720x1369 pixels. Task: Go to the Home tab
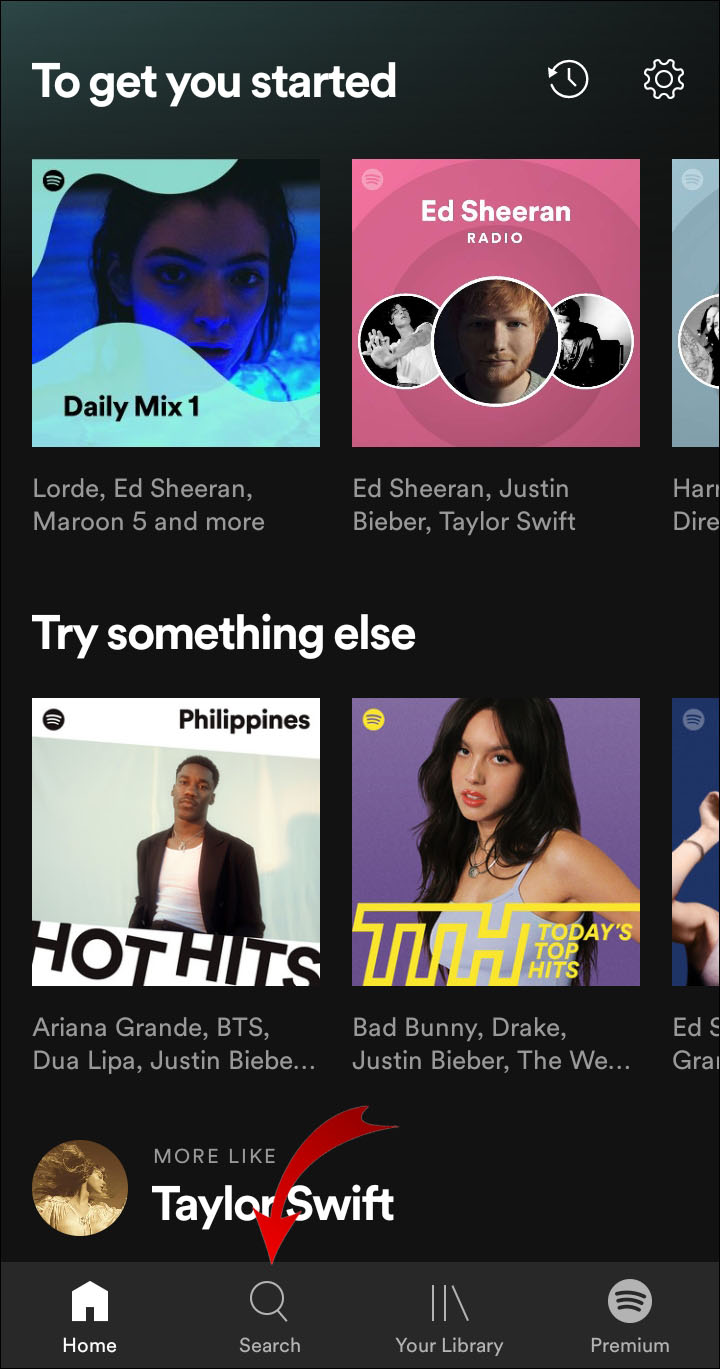click(x=90, y=1316)
